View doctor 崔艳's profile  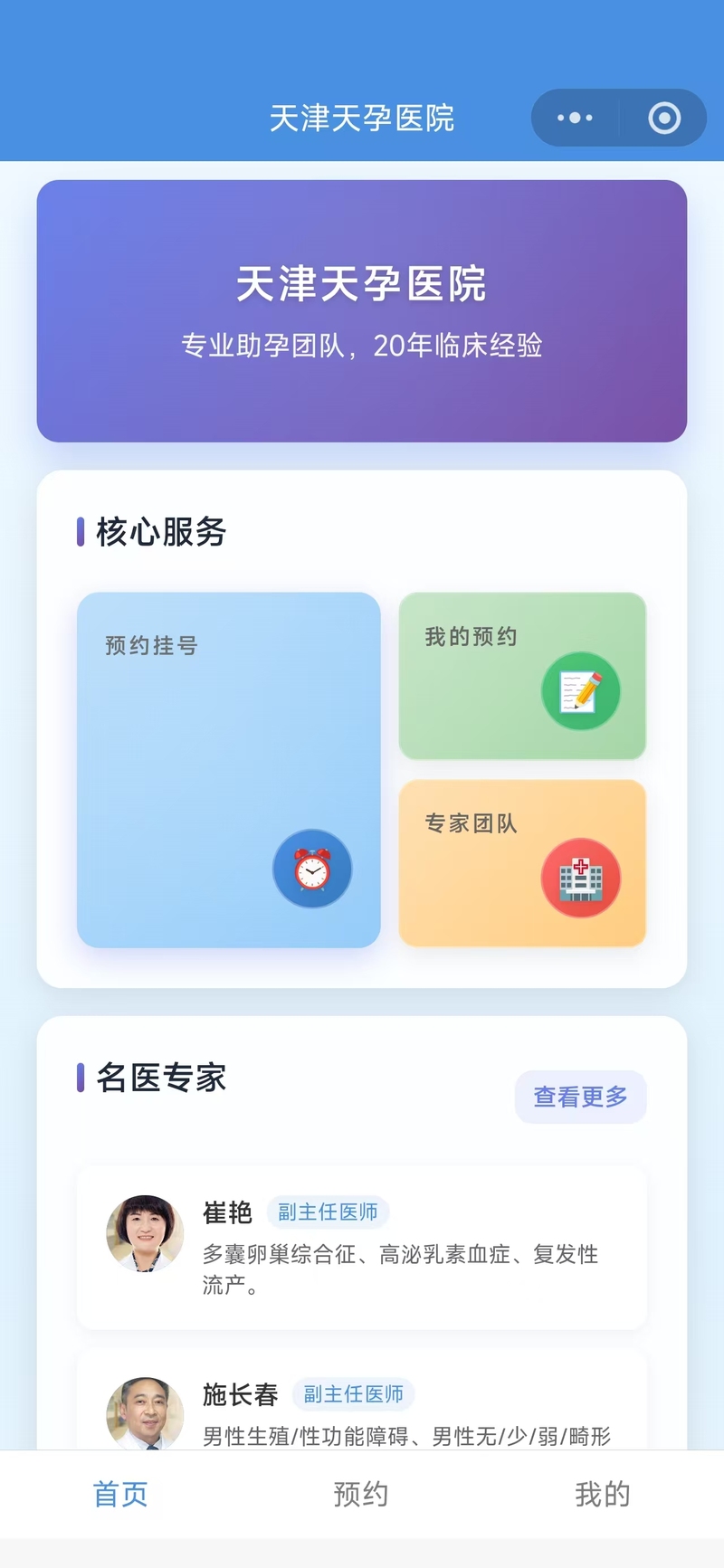(x=361, y=1247)
